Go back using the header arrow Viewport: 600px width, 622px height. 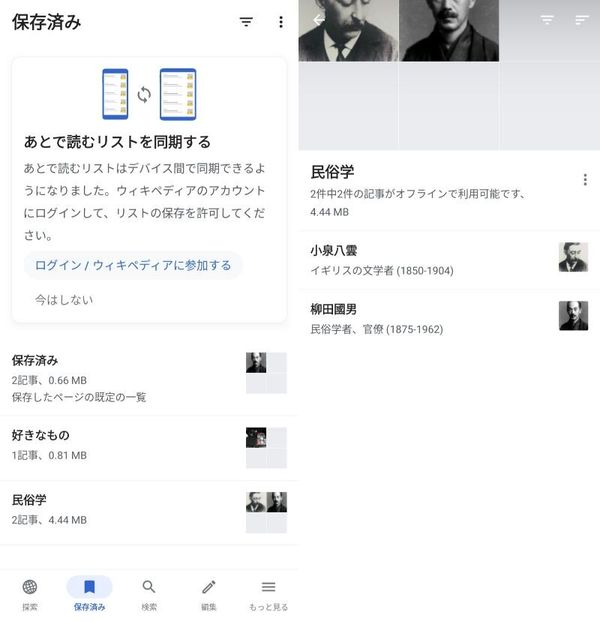(318, 20)
